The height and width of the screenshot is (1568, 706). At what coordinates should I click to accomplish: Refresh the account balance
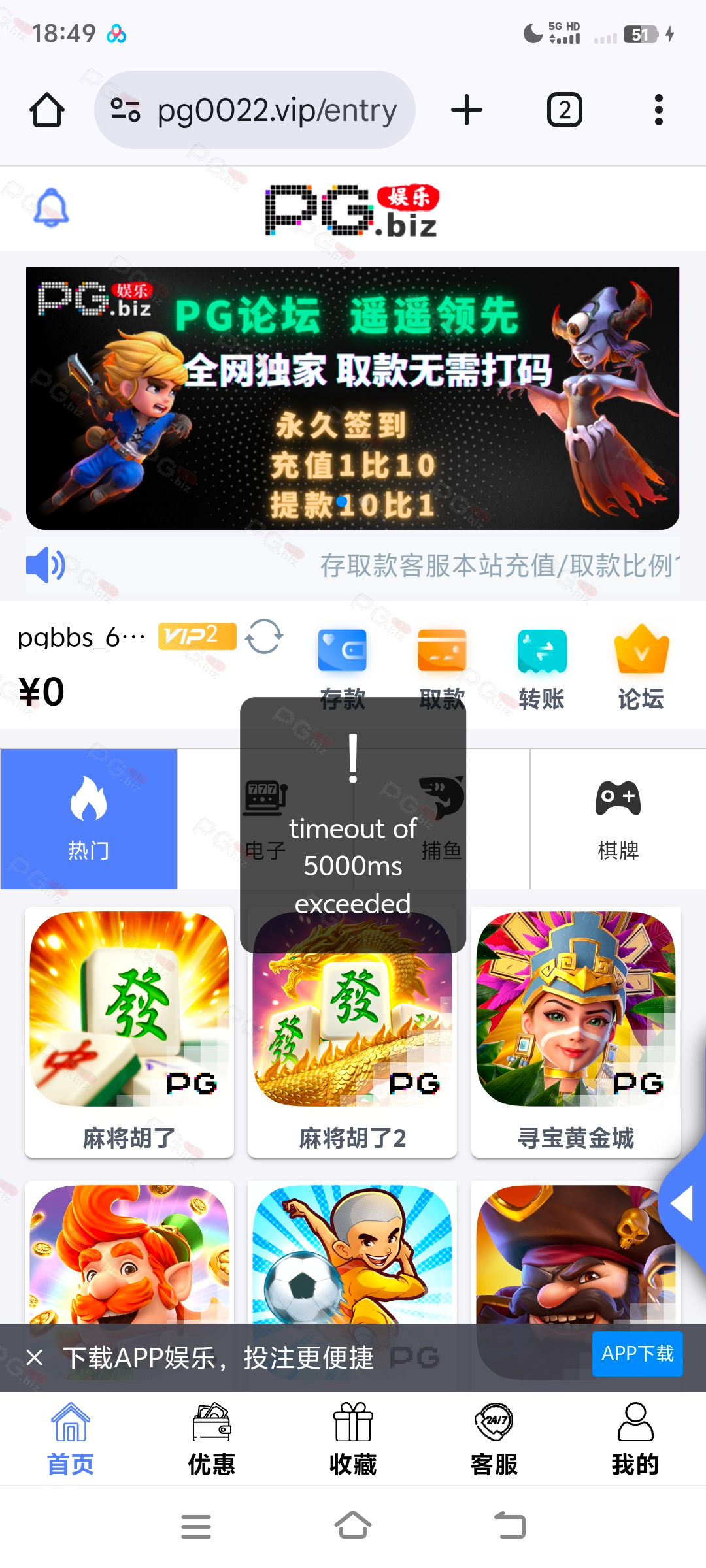pos(264,636)
